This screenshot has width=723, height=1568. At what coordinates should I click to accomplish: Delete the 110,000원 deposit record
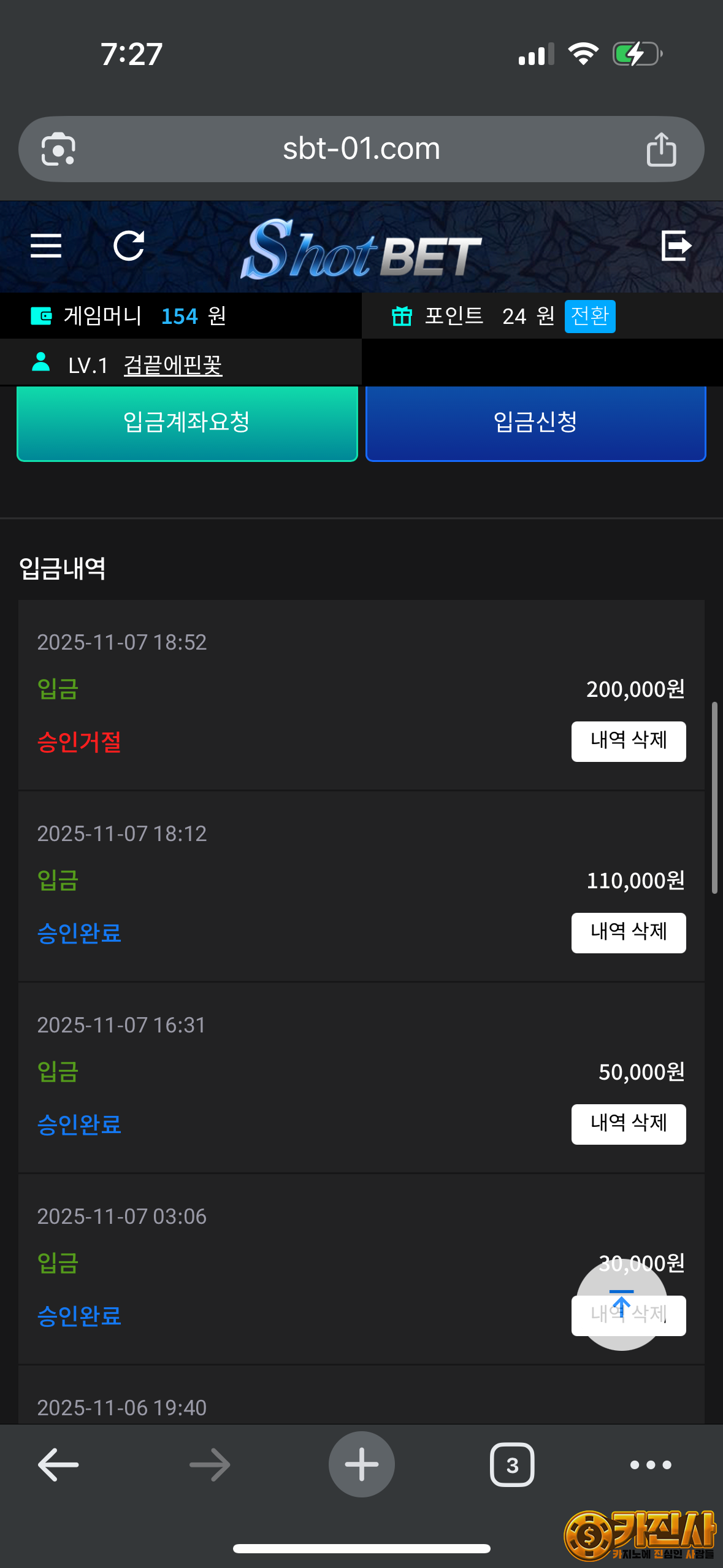click(x=628, y=932)
